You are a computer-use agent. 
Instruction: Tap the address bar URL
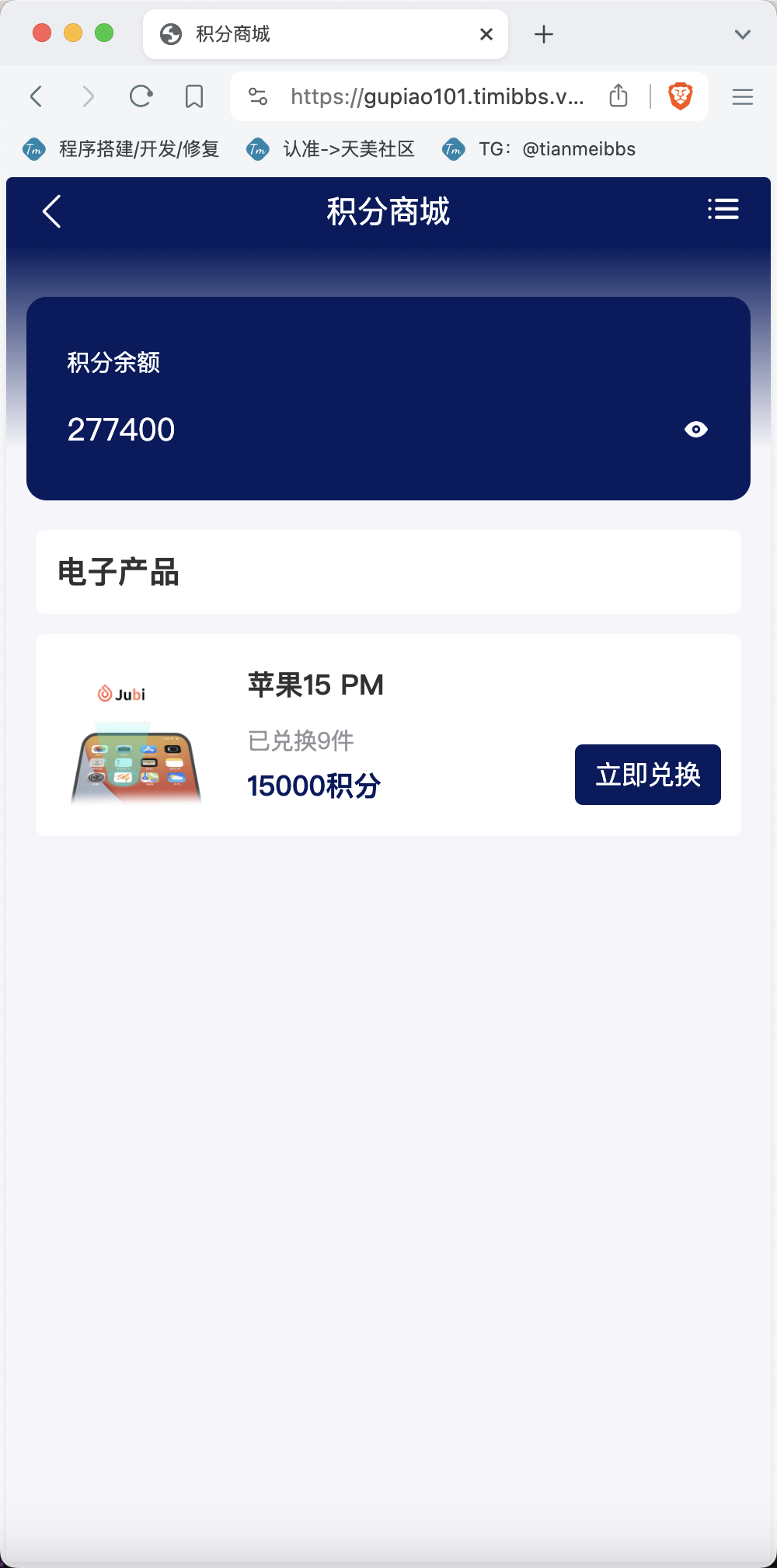tap(437, 96)
